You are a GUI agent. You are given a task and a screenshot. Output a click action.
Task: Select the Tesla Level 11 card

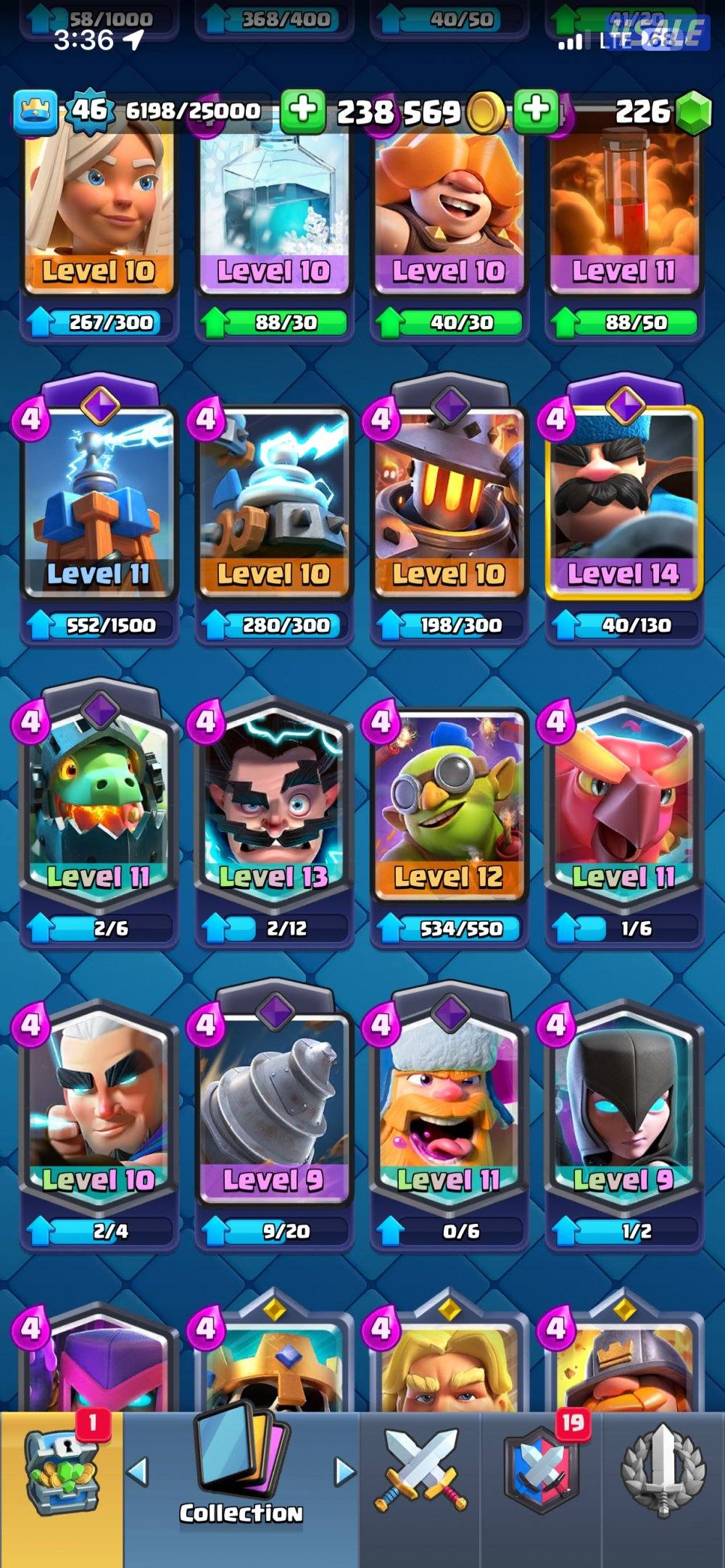click(99, 500)
